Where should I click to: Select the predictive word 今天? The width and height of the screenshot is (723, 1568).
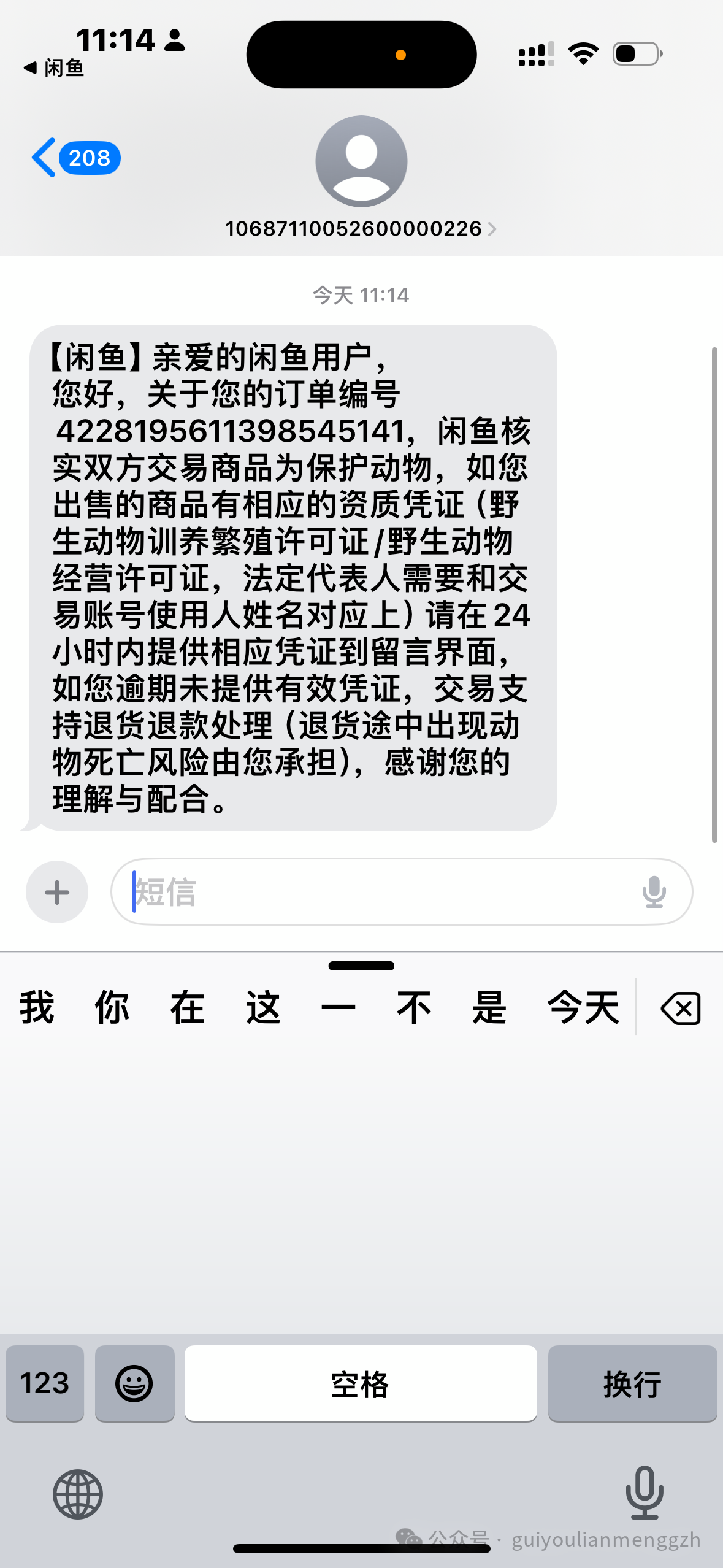coord(583,1006)
